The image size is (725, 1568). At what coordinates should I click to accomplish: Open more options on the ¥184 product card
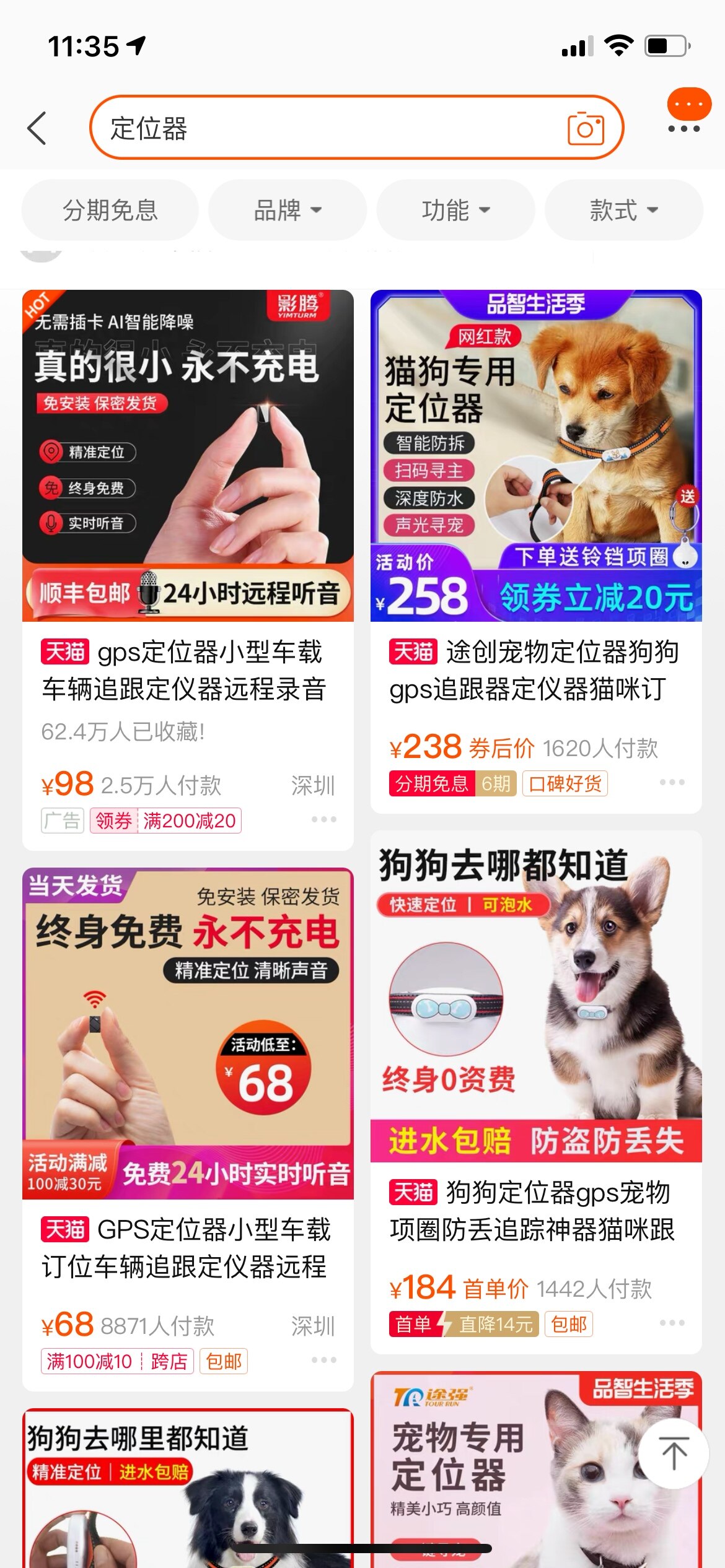pos(672,1323)
